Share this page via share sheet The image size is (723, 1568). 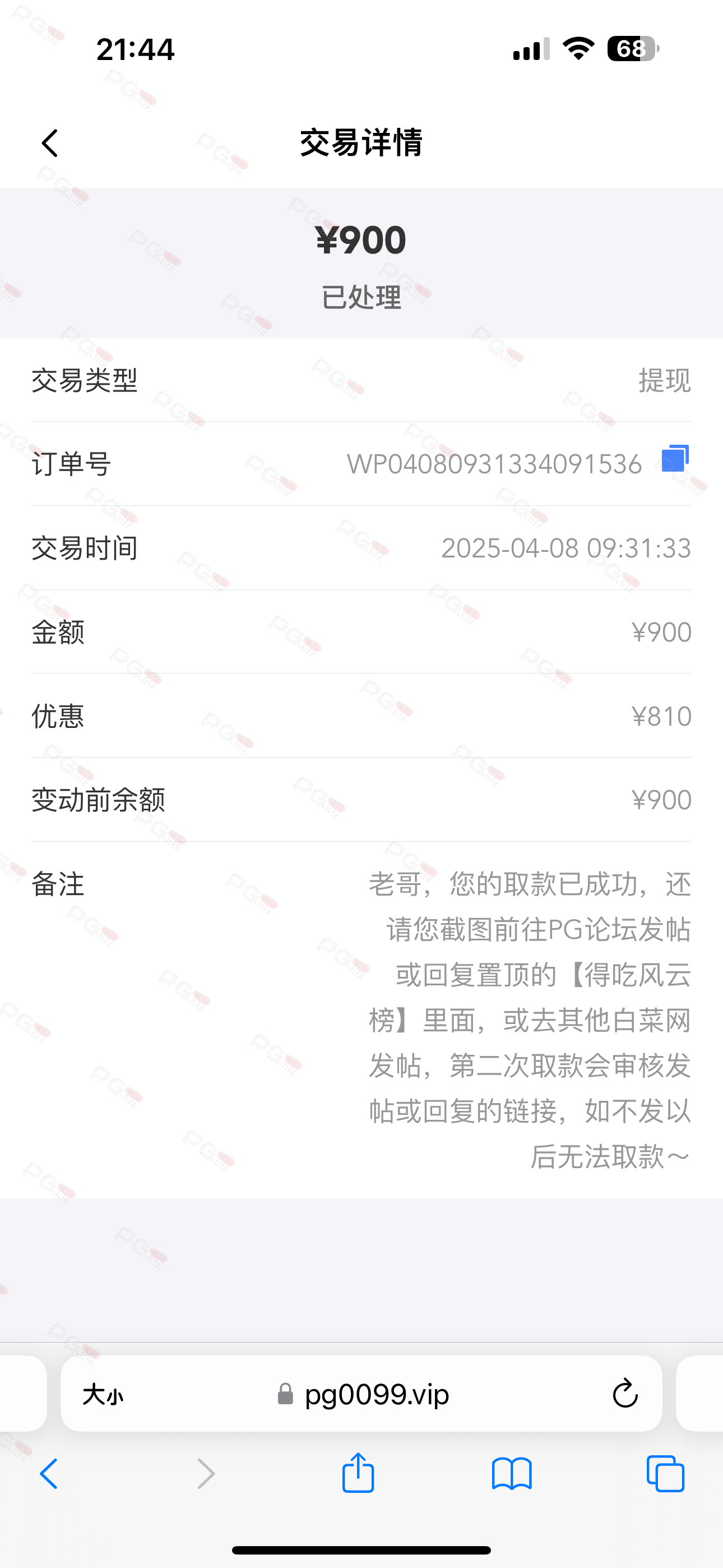(x=358, y=1473)
